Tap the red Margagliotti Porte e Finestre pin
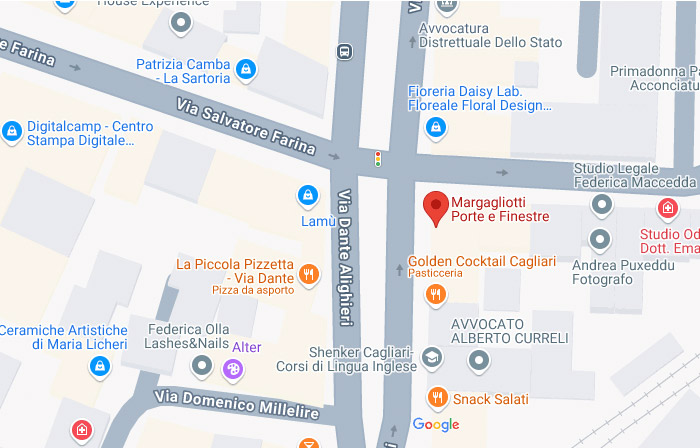Viewport: 700px width, 448px height. 436,207
